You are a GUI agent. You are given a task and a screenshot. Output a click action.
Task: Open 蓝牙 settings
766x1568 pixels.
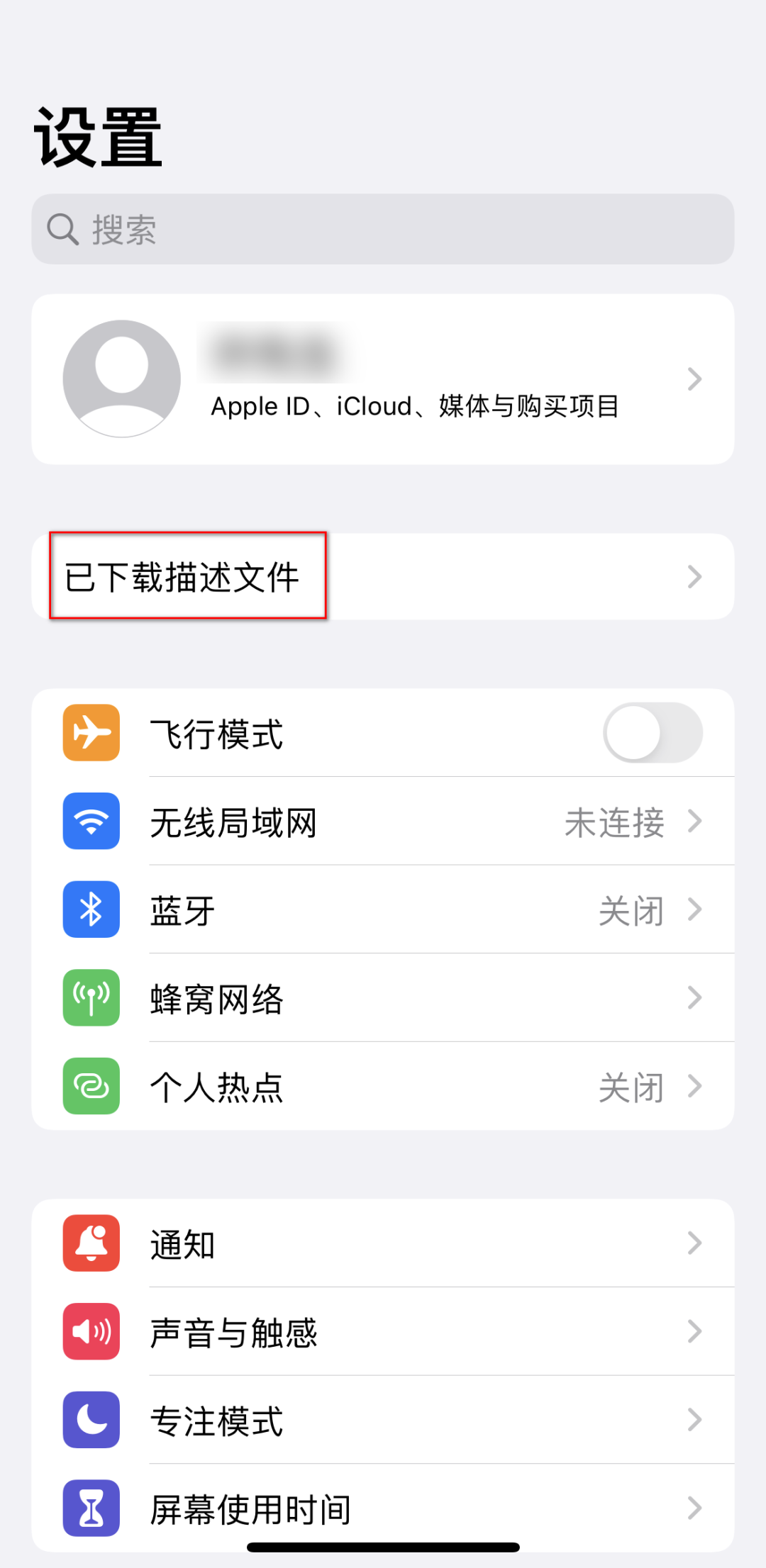pyautogui.click(x=383, y=909)
